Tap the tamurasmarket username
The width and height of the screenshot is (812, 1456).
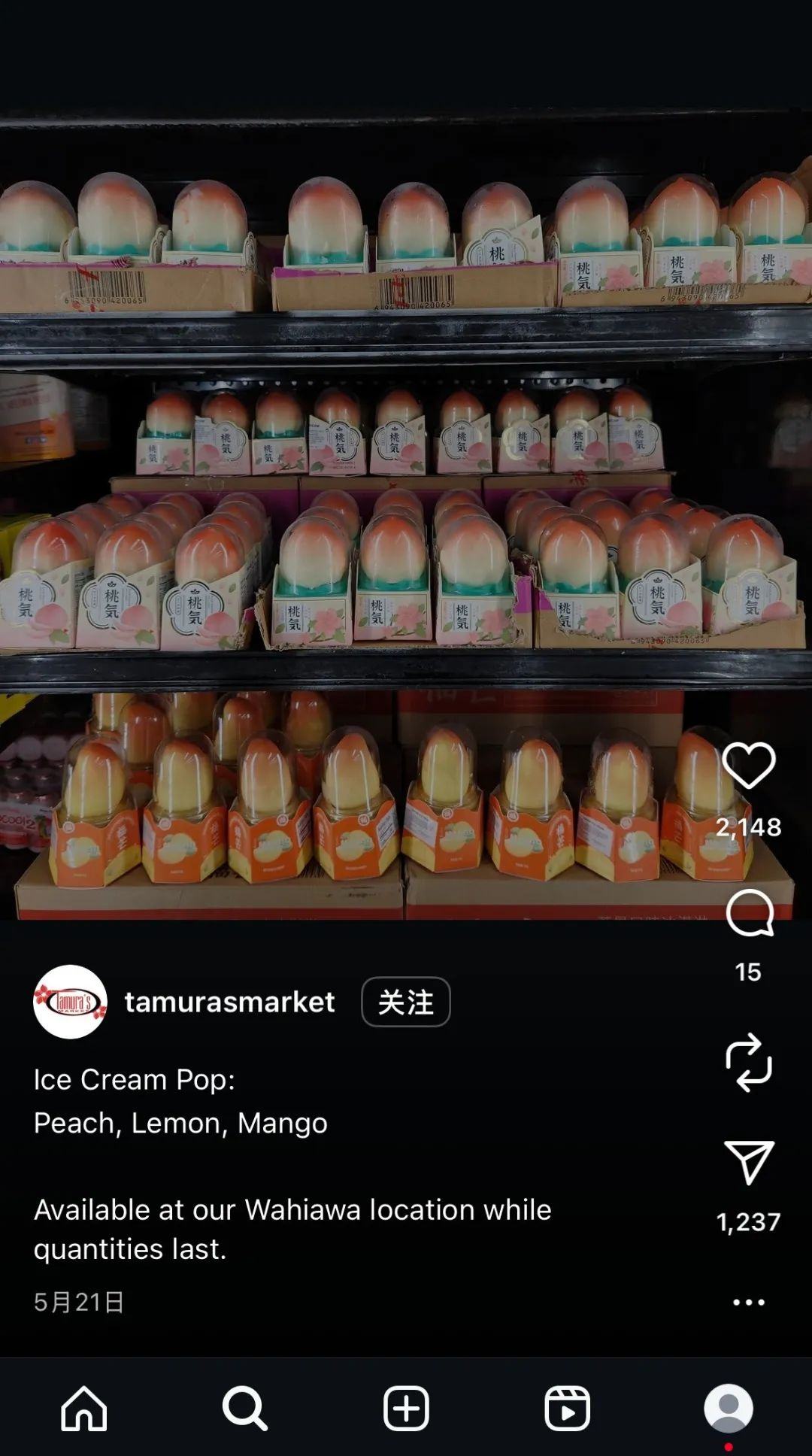click(x=229, y=1002)
